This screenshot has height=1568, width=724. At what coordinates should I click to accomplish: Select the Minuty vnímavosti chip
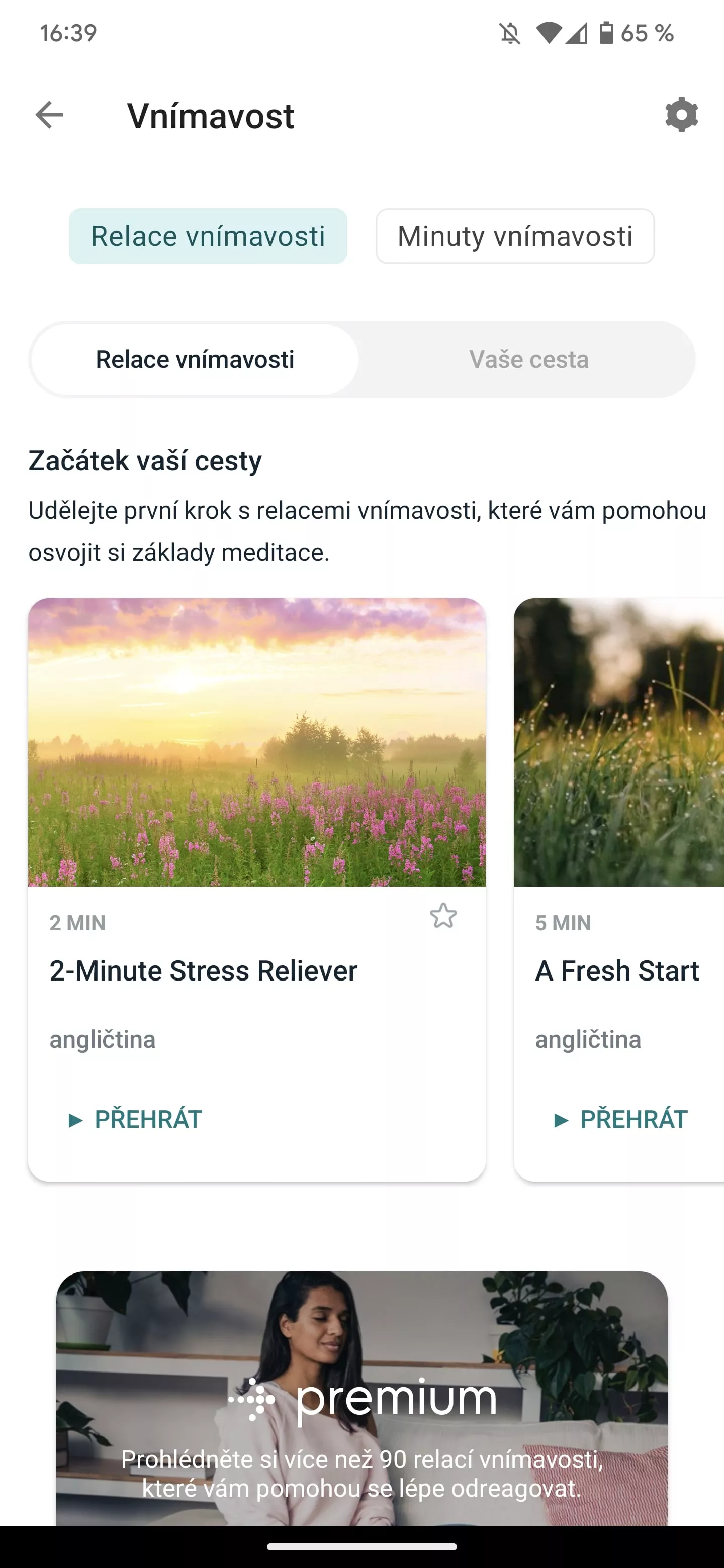pos(515,236)
